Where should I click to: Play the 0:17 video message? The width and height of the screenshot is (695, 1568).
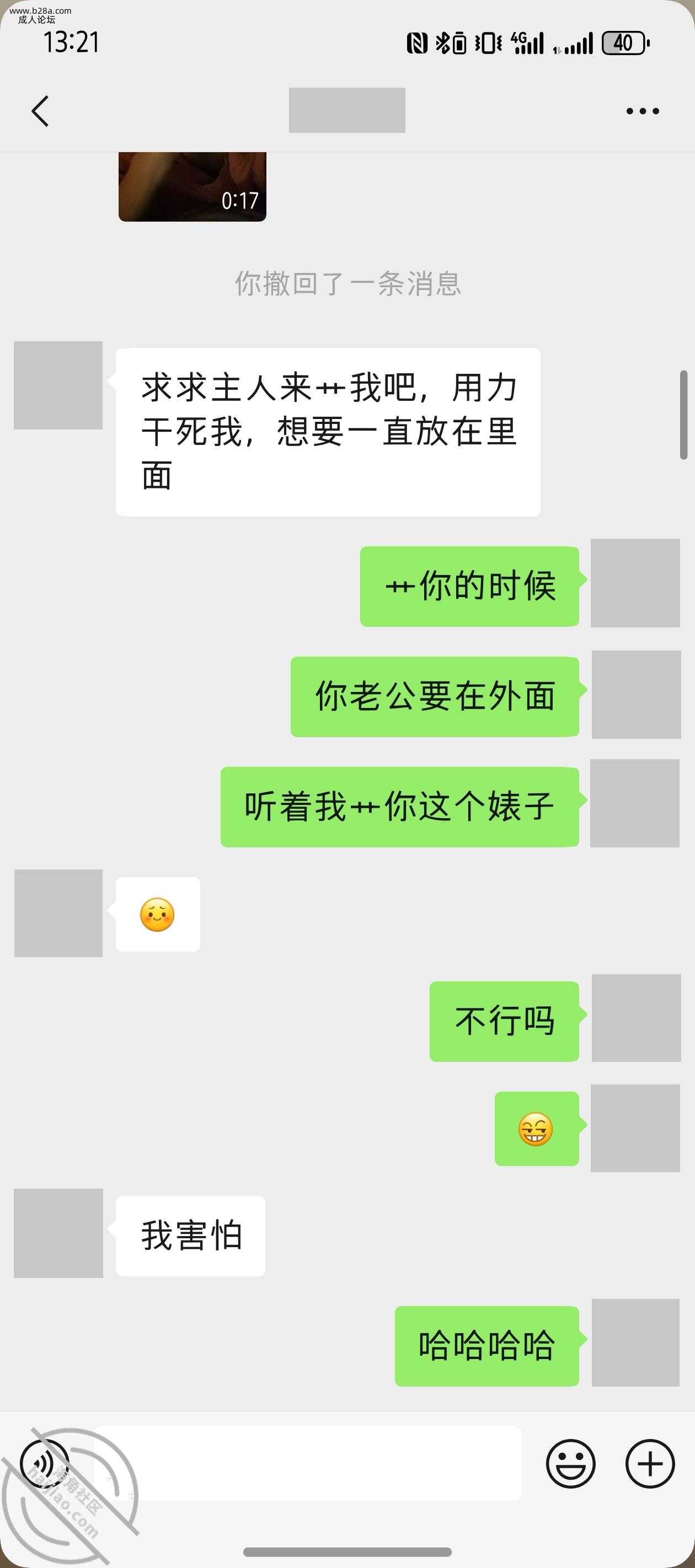click(192, 186)
